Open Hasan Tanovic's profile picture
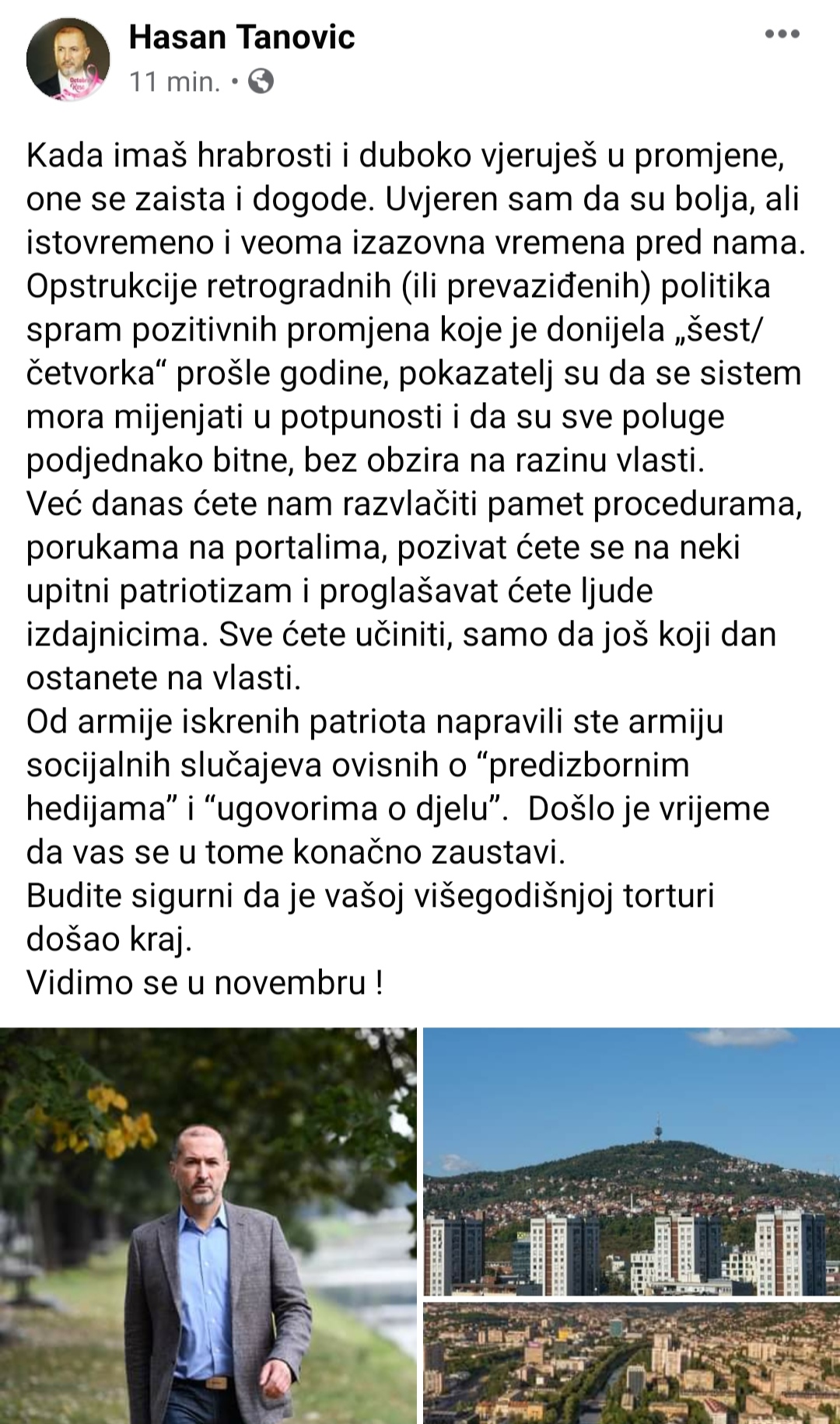The width and height of the screenshot is (840, 1424). click(x=68, y=59)
